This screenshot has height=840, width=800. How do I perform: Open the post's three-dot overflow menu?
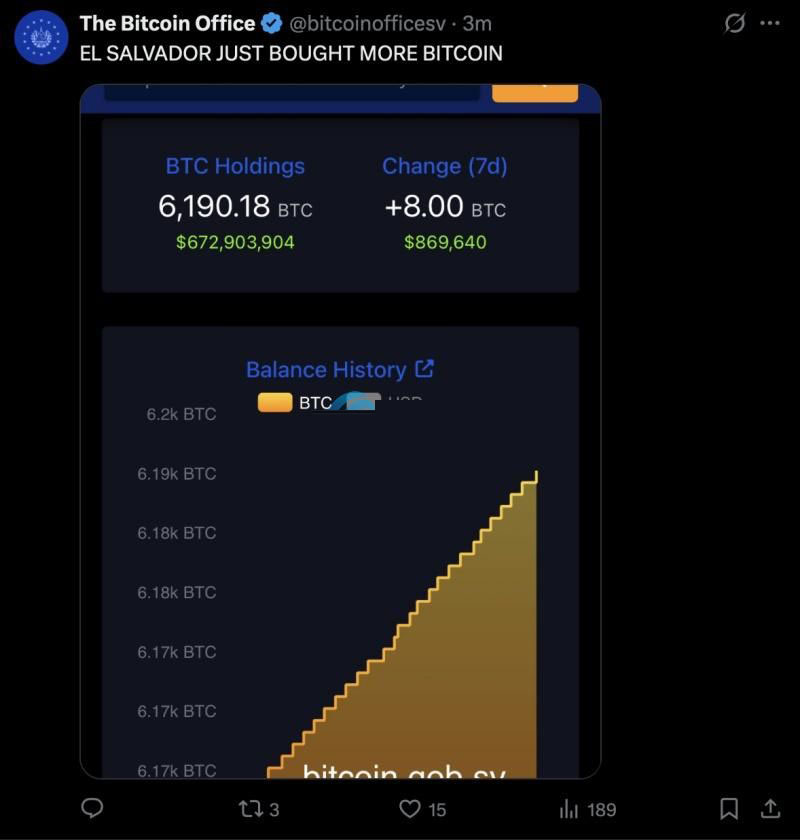[769, 23]
